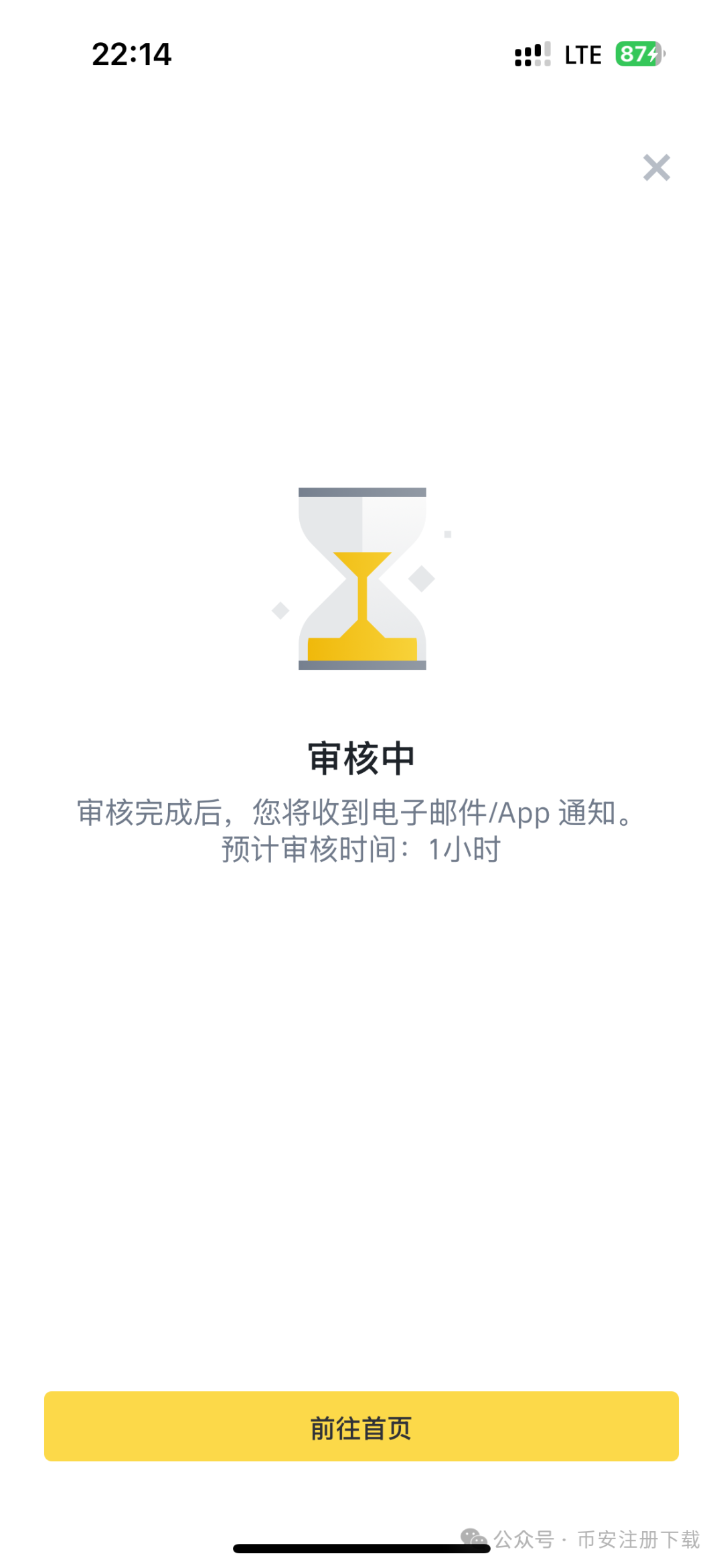Viewport: 723px width, 1568px height.
Task: Tap the cellular signal strength bars
Action: (x=531, y=54)
